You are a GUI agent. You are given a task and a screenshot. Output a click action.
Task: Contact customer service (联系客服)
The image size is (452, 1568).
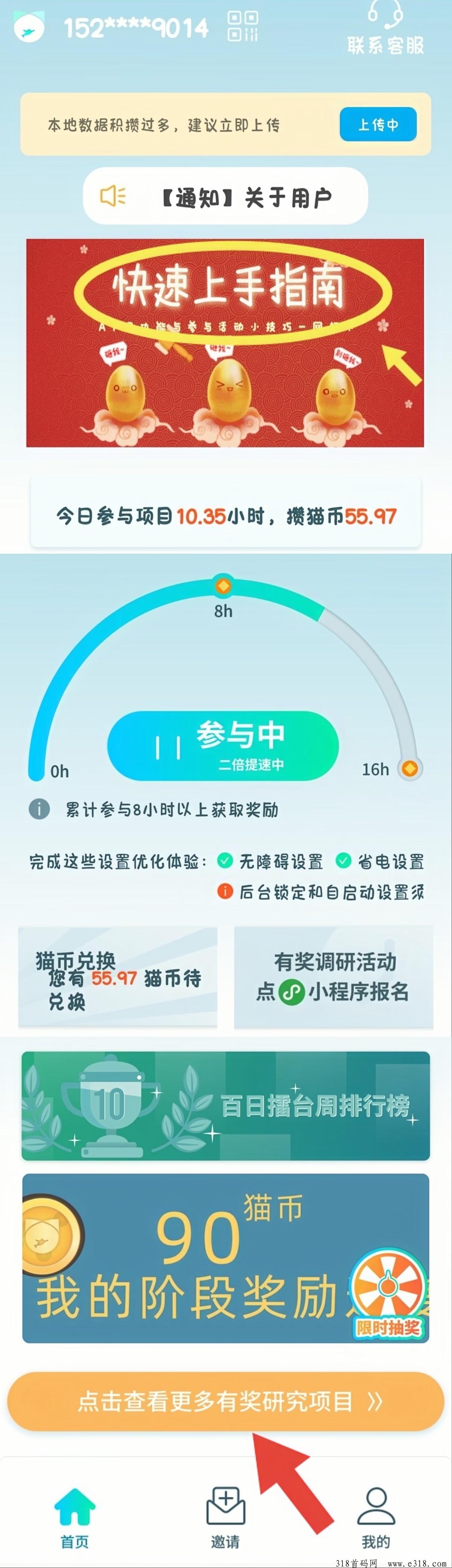click(386, 31)
